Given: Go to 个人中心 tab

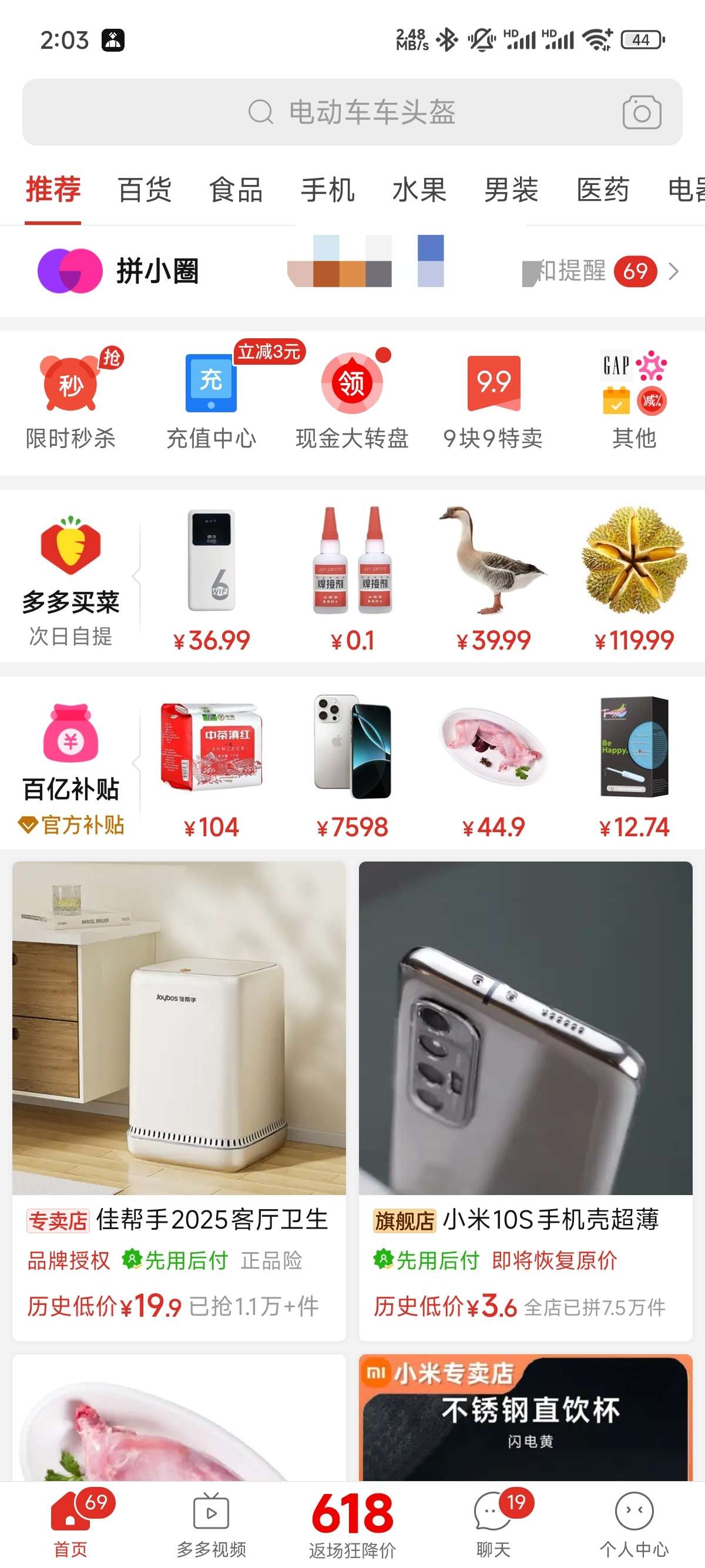Looking at the screenshot, I should pos(634,1525).
